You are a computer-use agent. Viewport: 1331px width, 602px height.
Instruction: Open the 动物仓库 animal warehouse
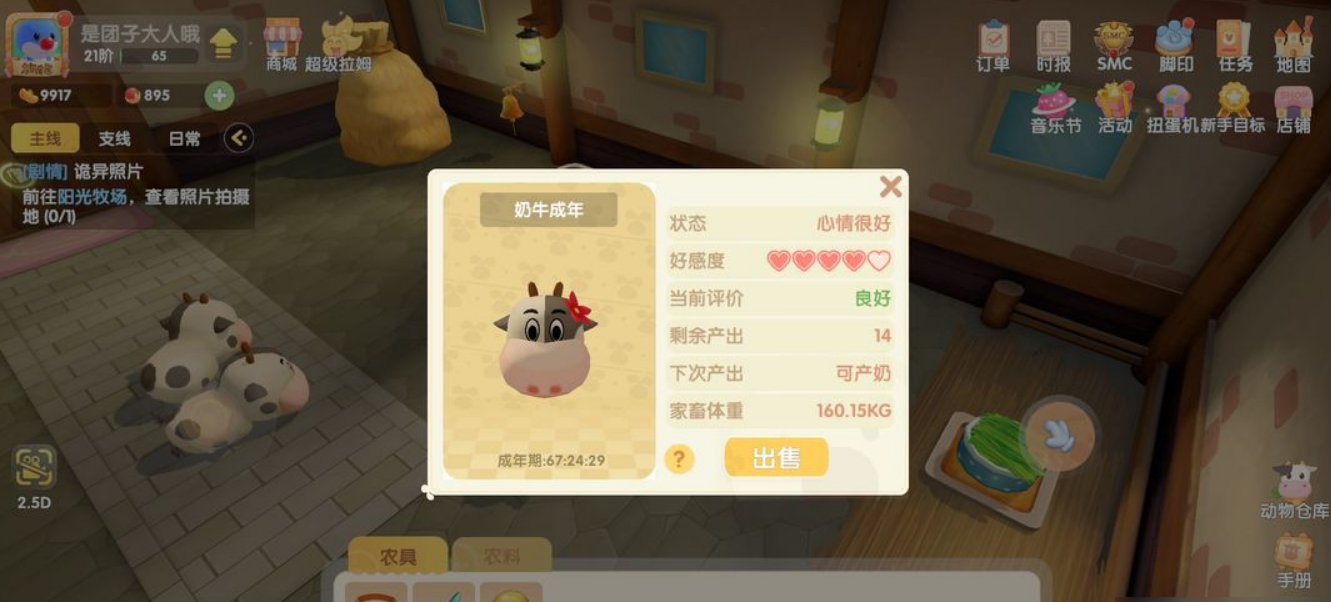[x=1294, y=490]
